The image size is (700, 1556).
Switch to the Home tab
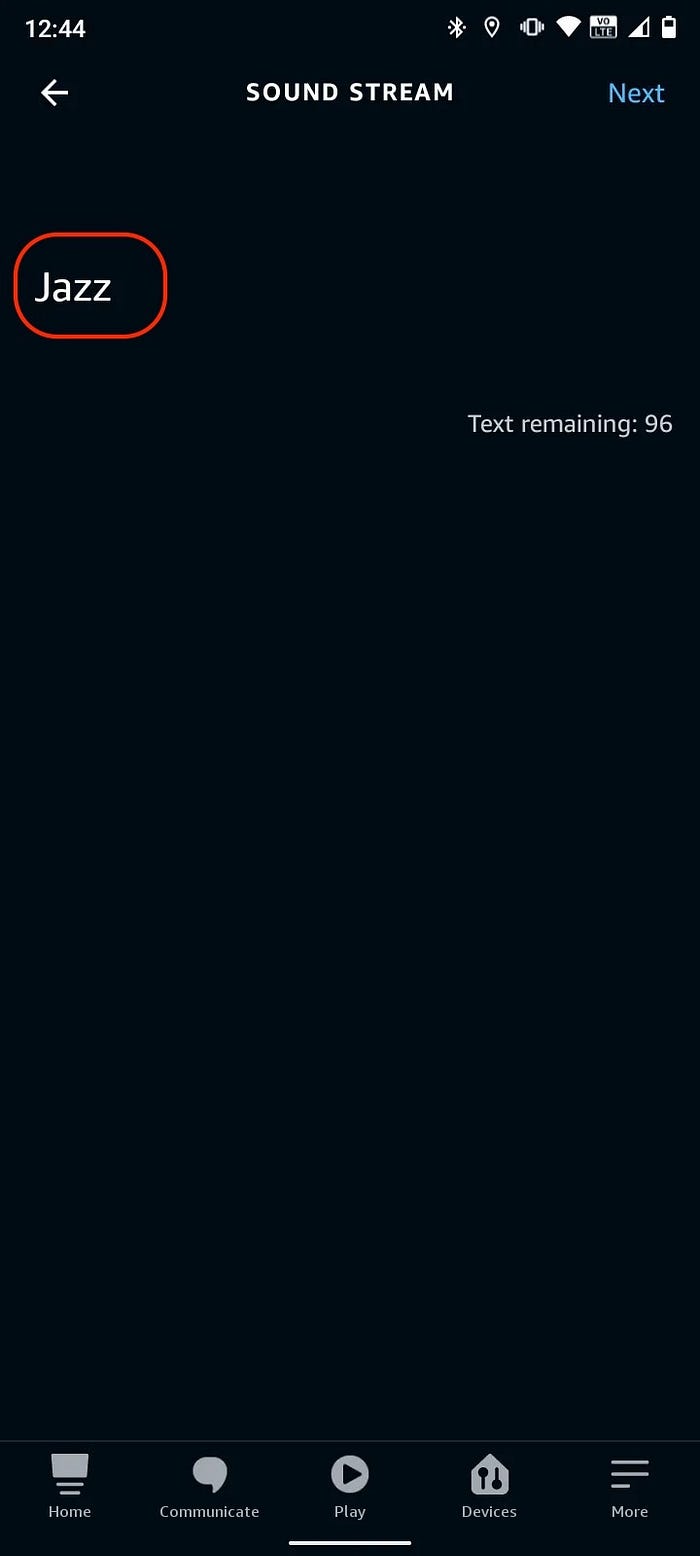pos(69,1486)
